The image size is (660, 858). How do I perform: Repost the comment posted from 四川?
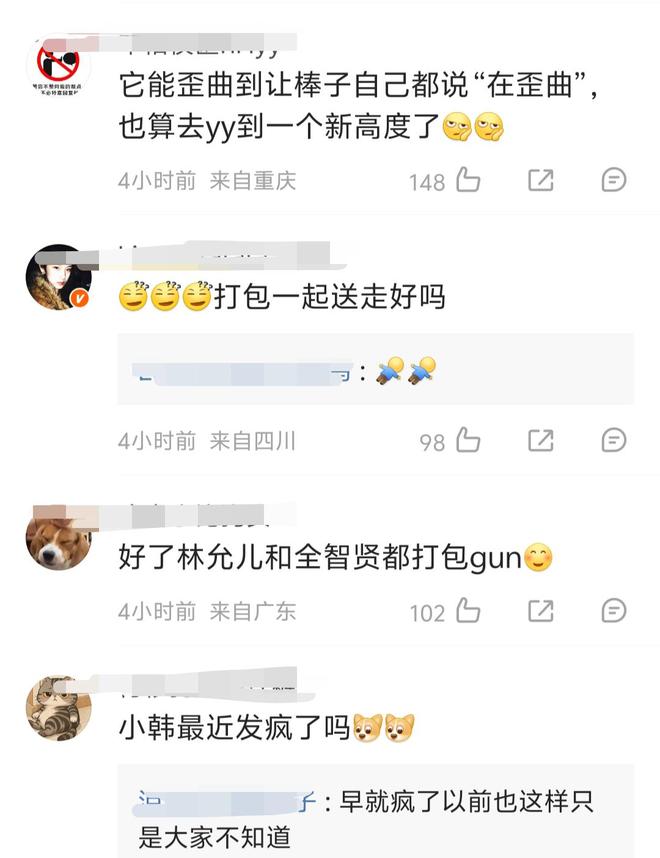tap(541, 440)
